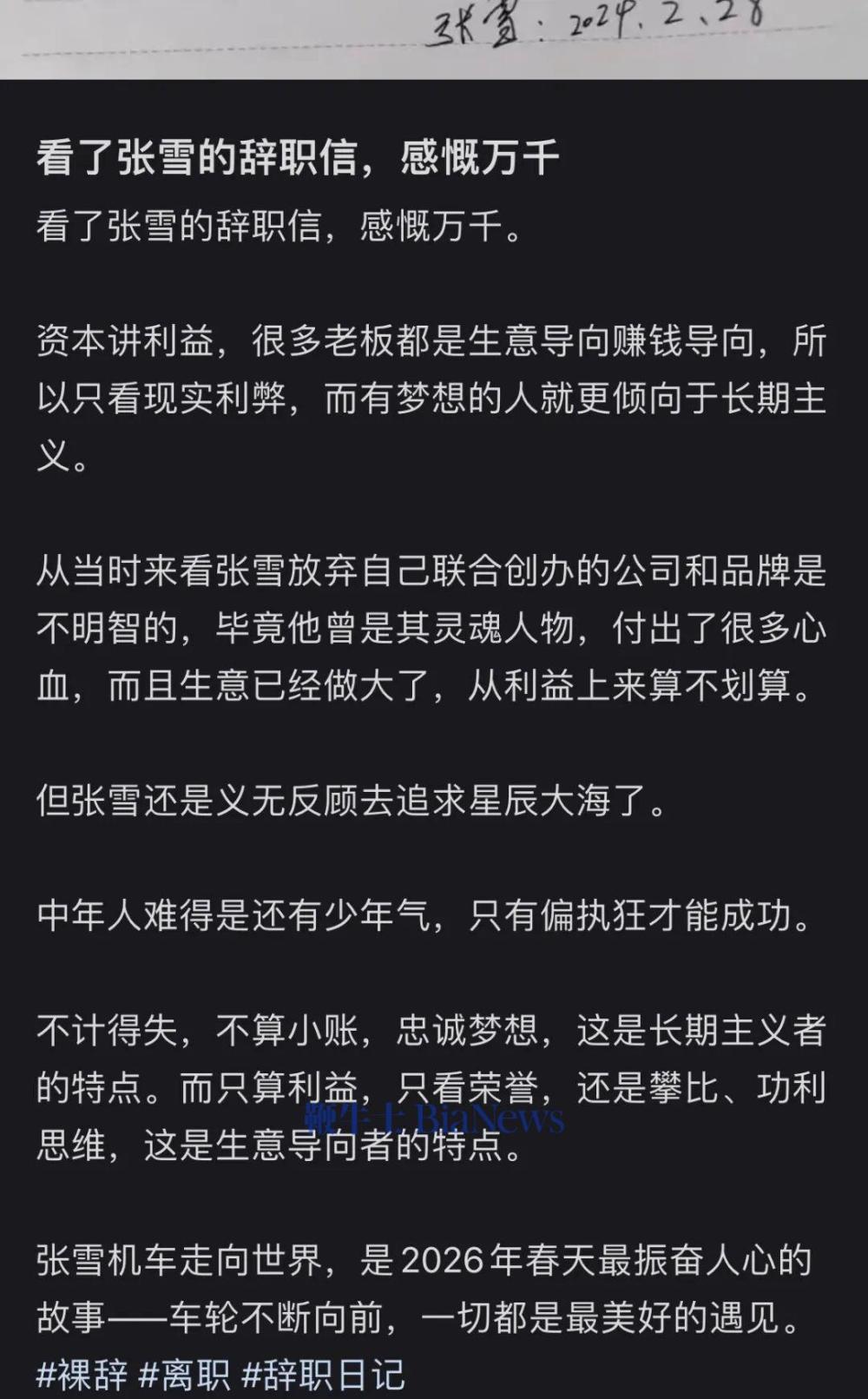The width and height of the screenshot is (868, 1399).
Task: Open the #辞职日记 hashtag
Action: pyautogui.click(x=323, y=1375)
